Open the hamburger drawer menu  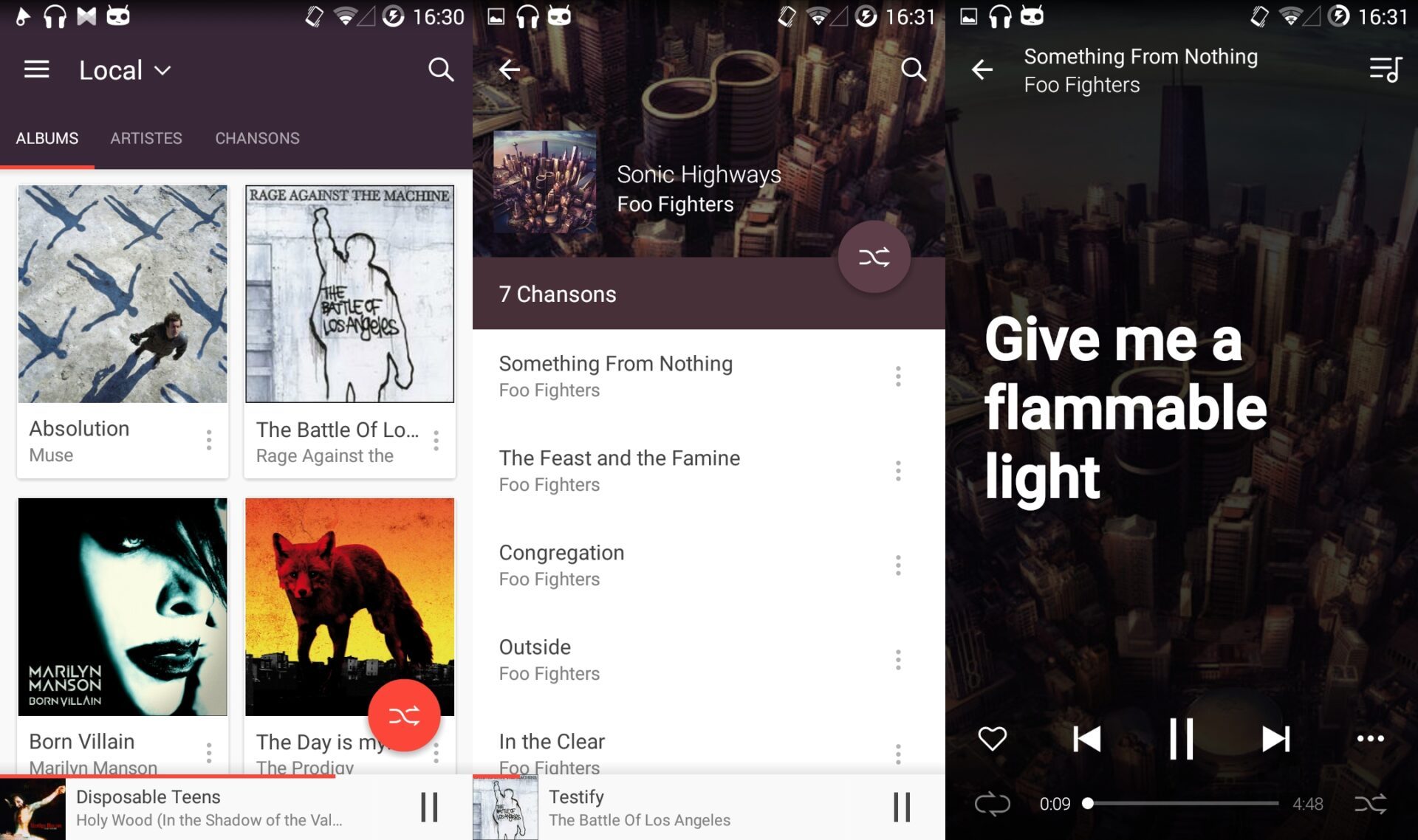pos(36,70)
